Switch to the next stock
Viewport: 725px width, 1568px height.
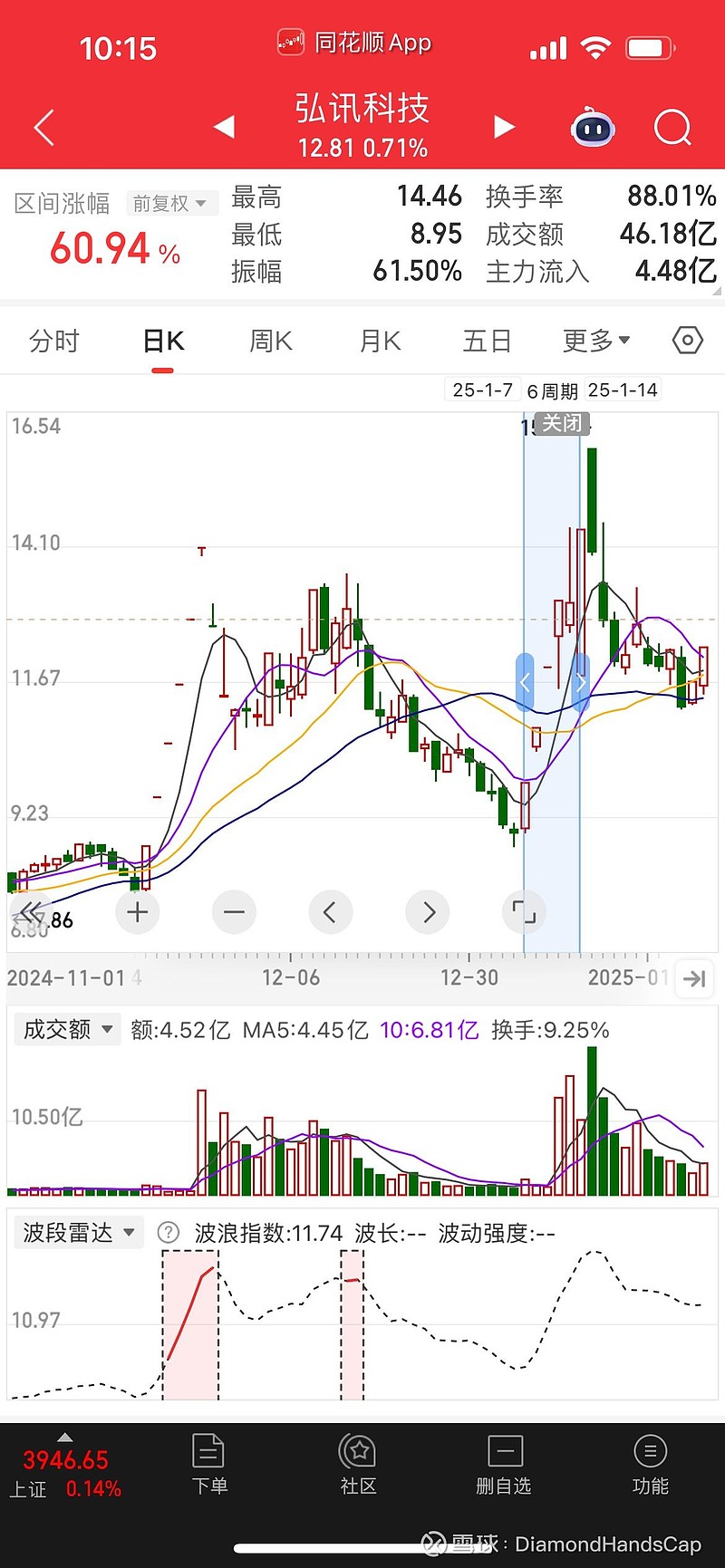coord(504,128)
